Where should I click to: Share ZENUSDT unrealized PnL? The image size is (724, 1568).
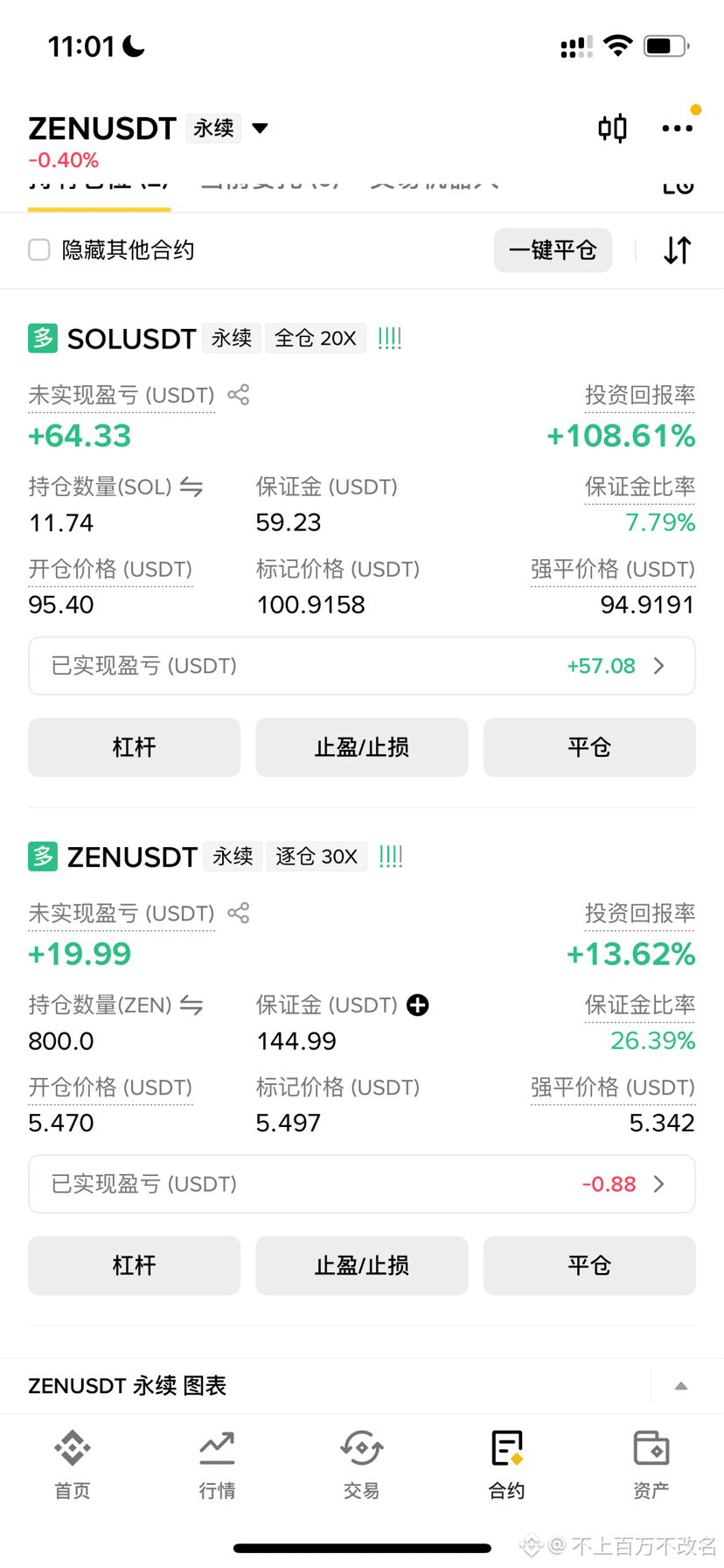click(x=239, y=913)
